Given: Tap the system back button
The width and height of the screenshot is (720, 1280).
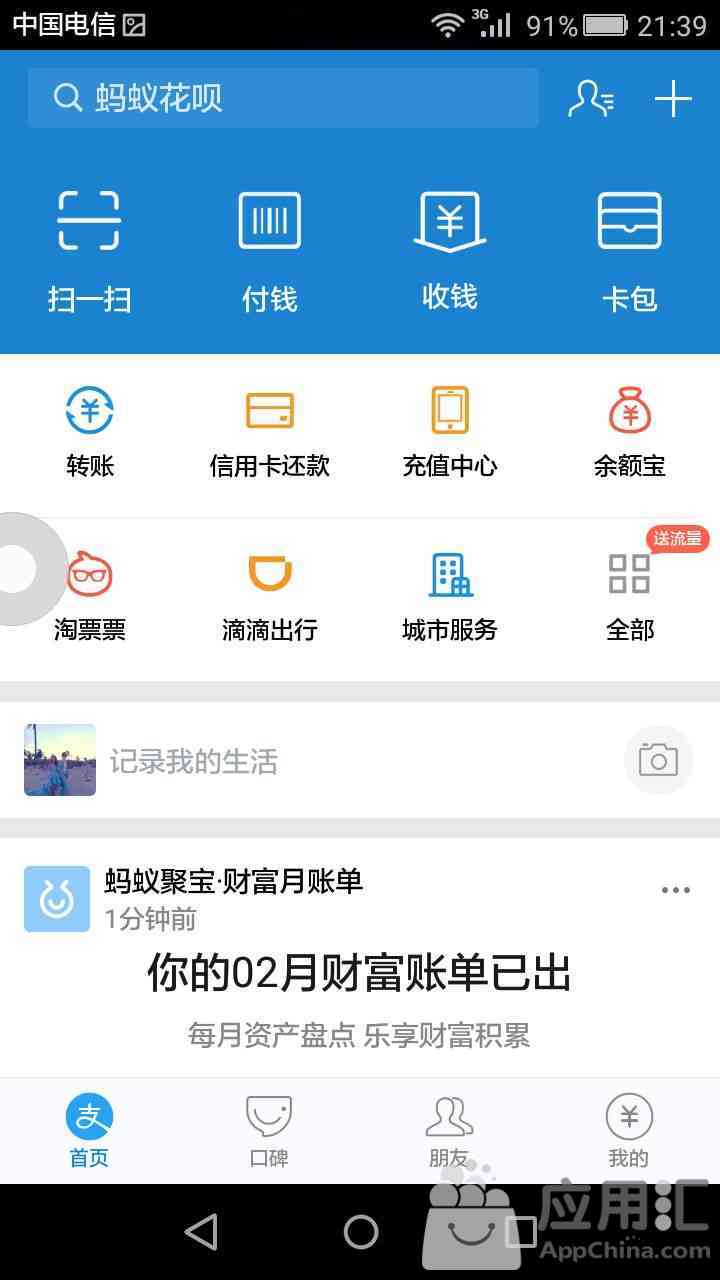Looking at the screenshot, I should point(201,1232).
